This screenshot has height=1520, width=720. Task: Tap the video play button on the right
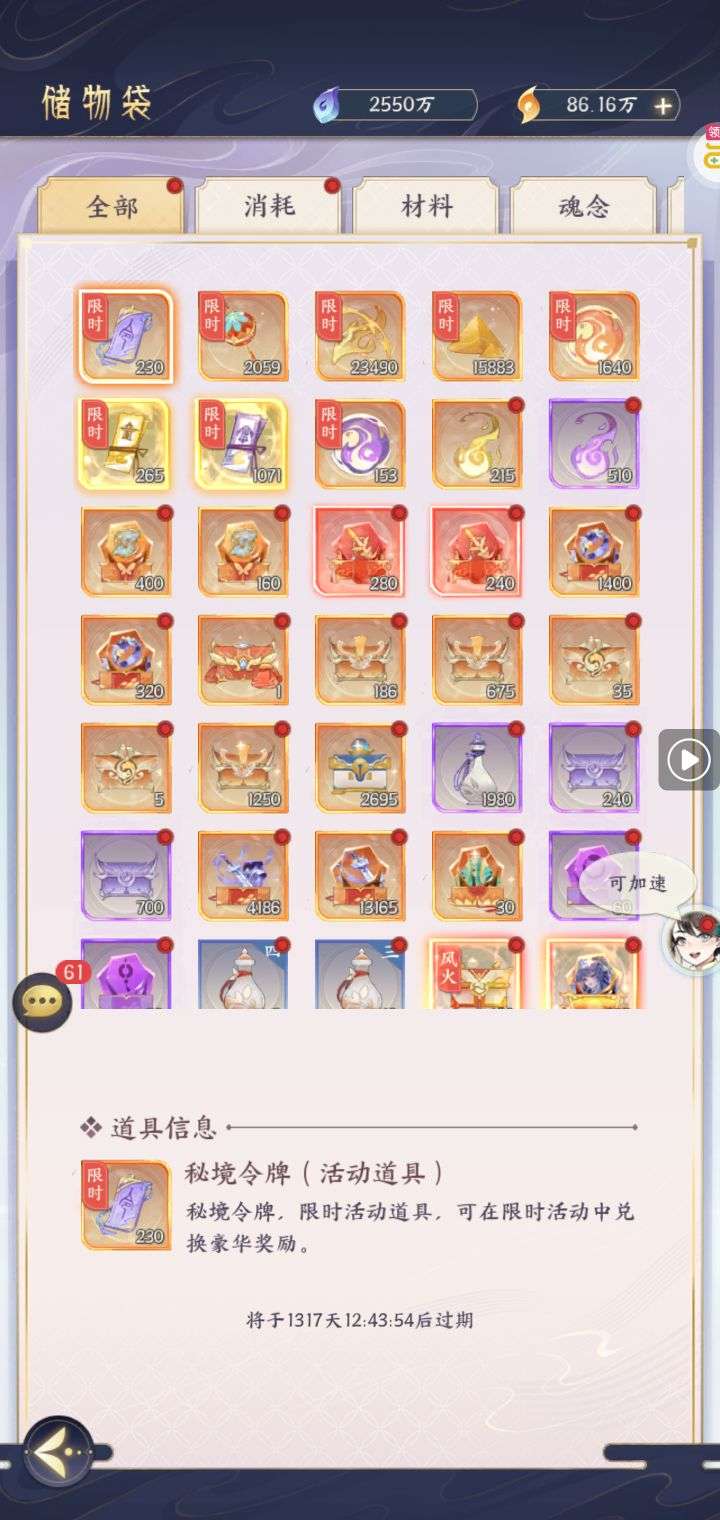688,760
